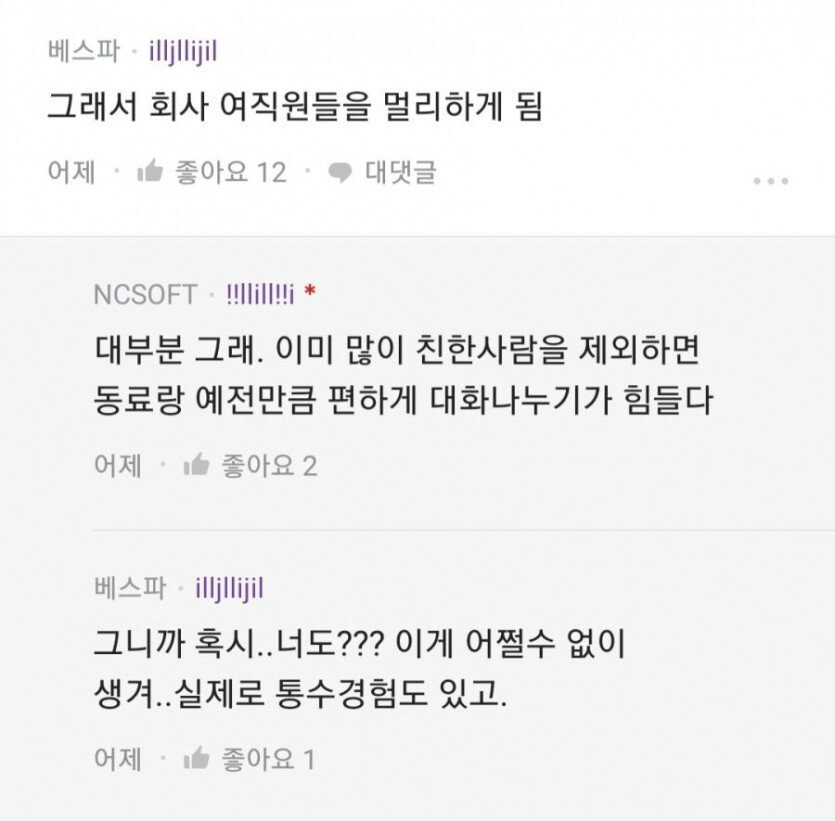Like the comment about 회사 여직원들을 멀리하게 됨

pyautogui.click(x=150, y=173)
